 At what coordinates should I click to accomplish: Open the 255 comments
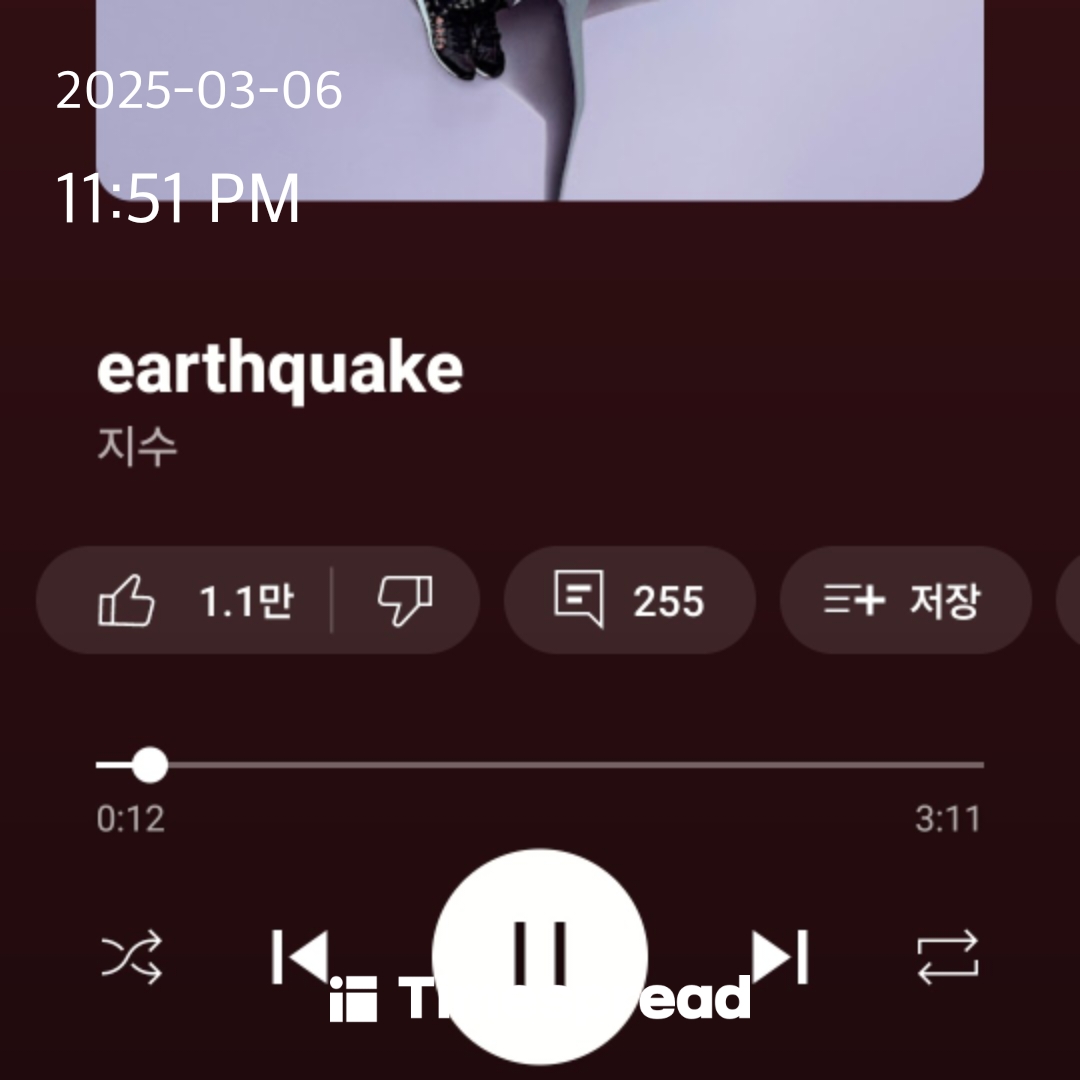coord(629,601)
